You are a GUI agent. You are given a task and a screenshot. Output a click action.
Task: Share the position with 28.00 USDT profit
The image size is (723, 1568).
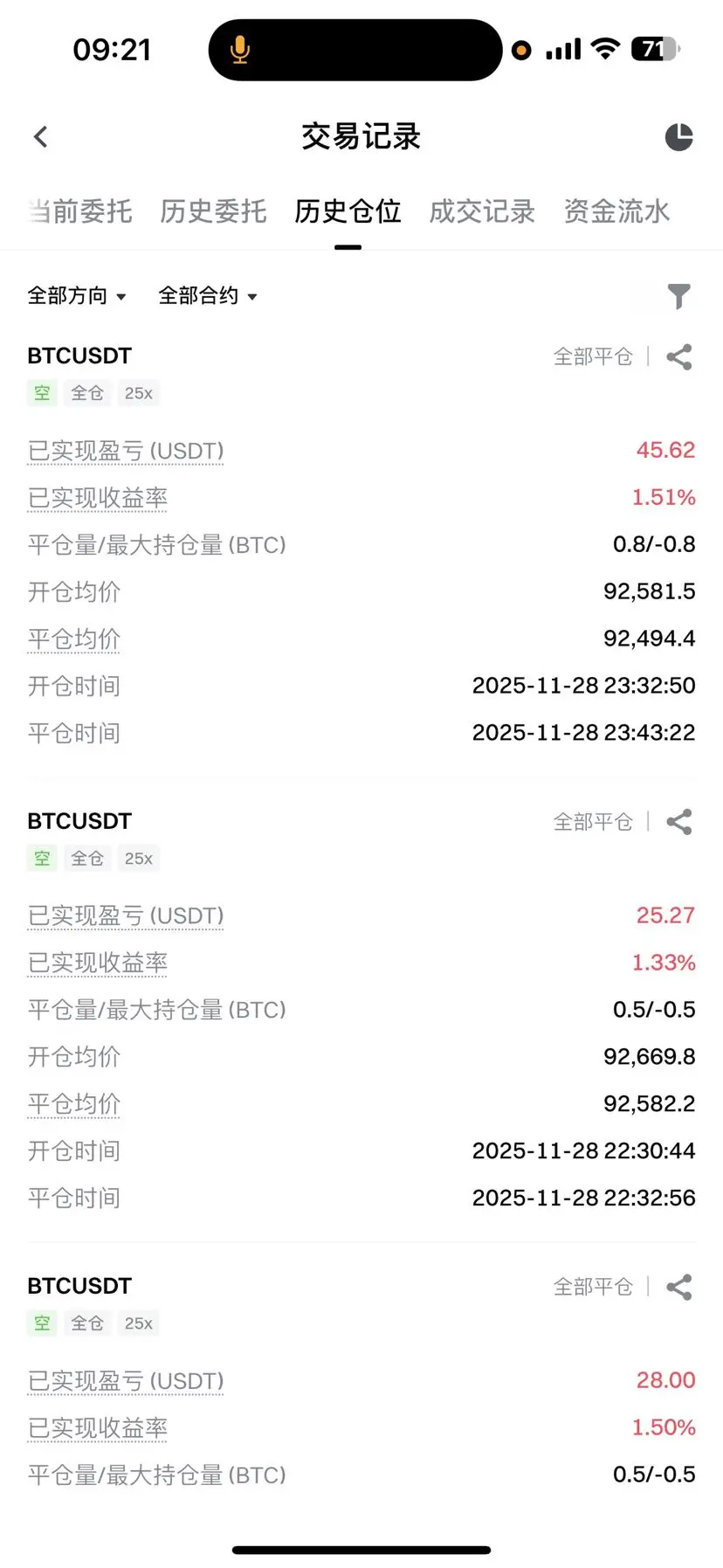(x=679, y=1287)
